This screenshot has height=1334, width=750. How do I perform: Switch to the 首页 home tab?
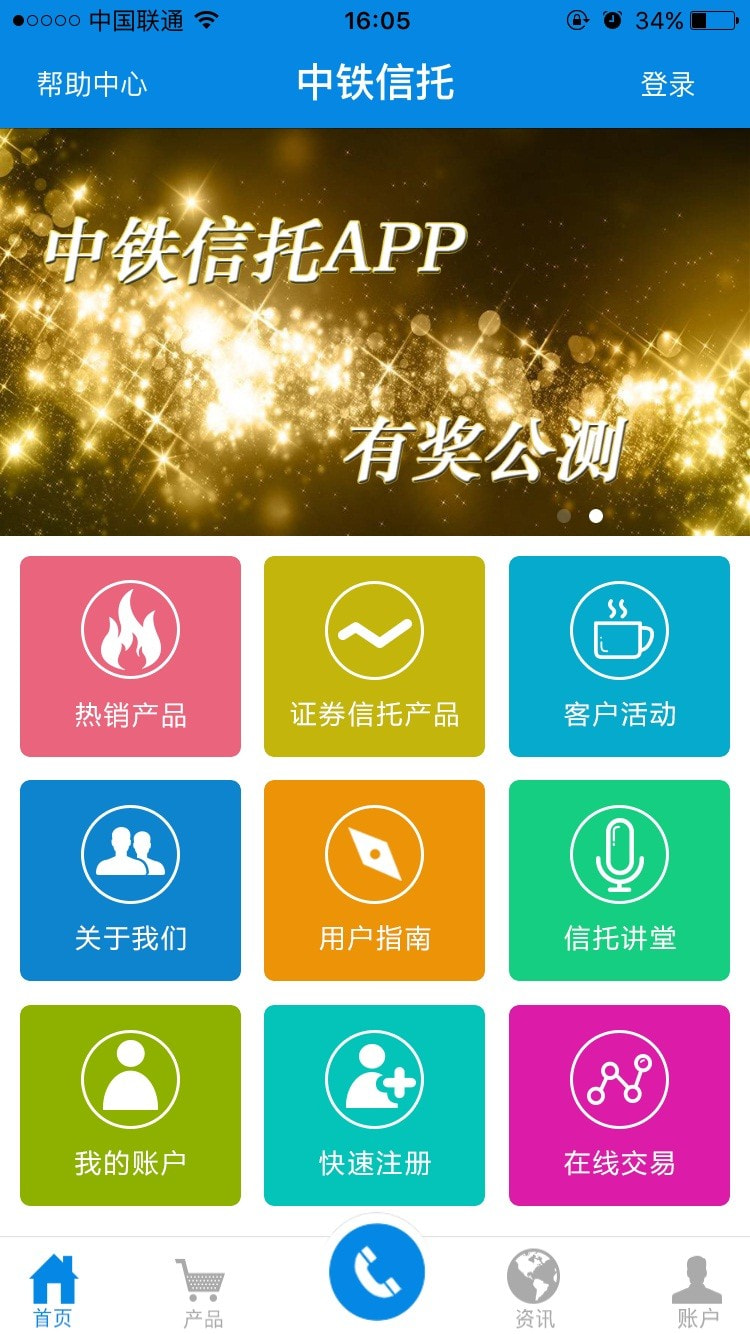point(55,1285)
